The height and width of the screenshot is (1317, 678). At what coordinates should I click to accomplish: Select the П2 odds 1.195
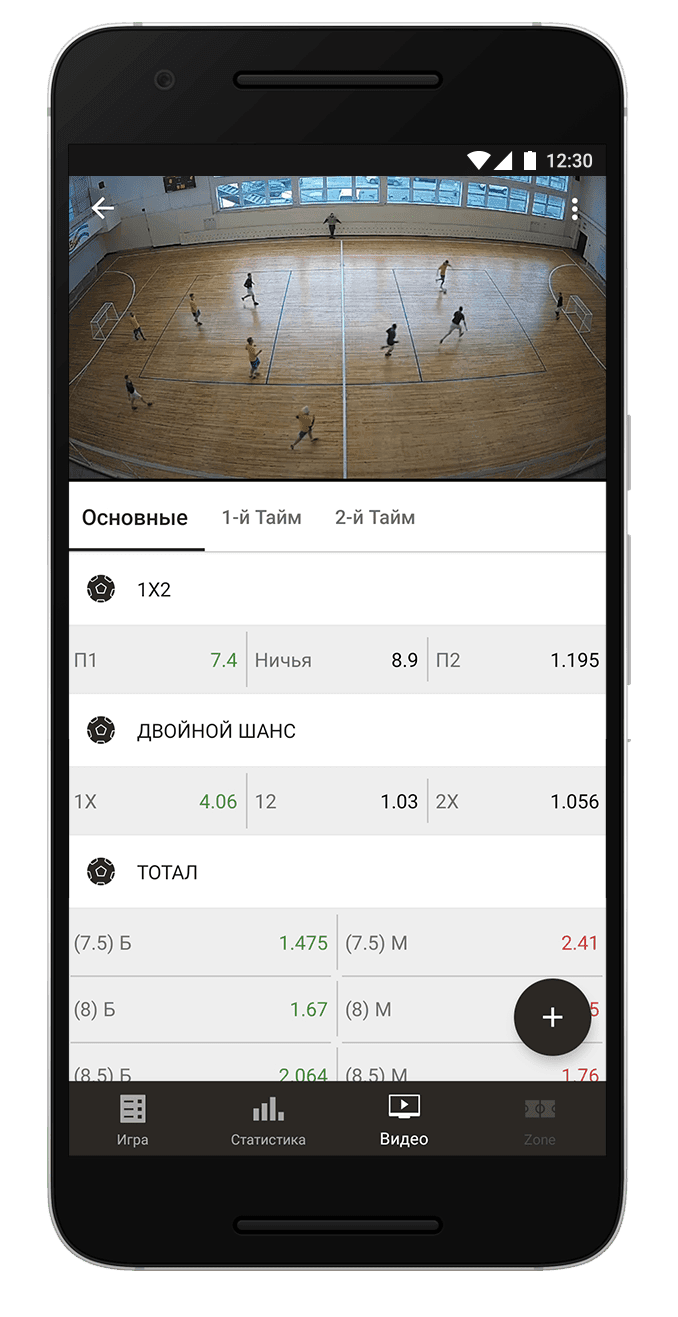point(517,660)
